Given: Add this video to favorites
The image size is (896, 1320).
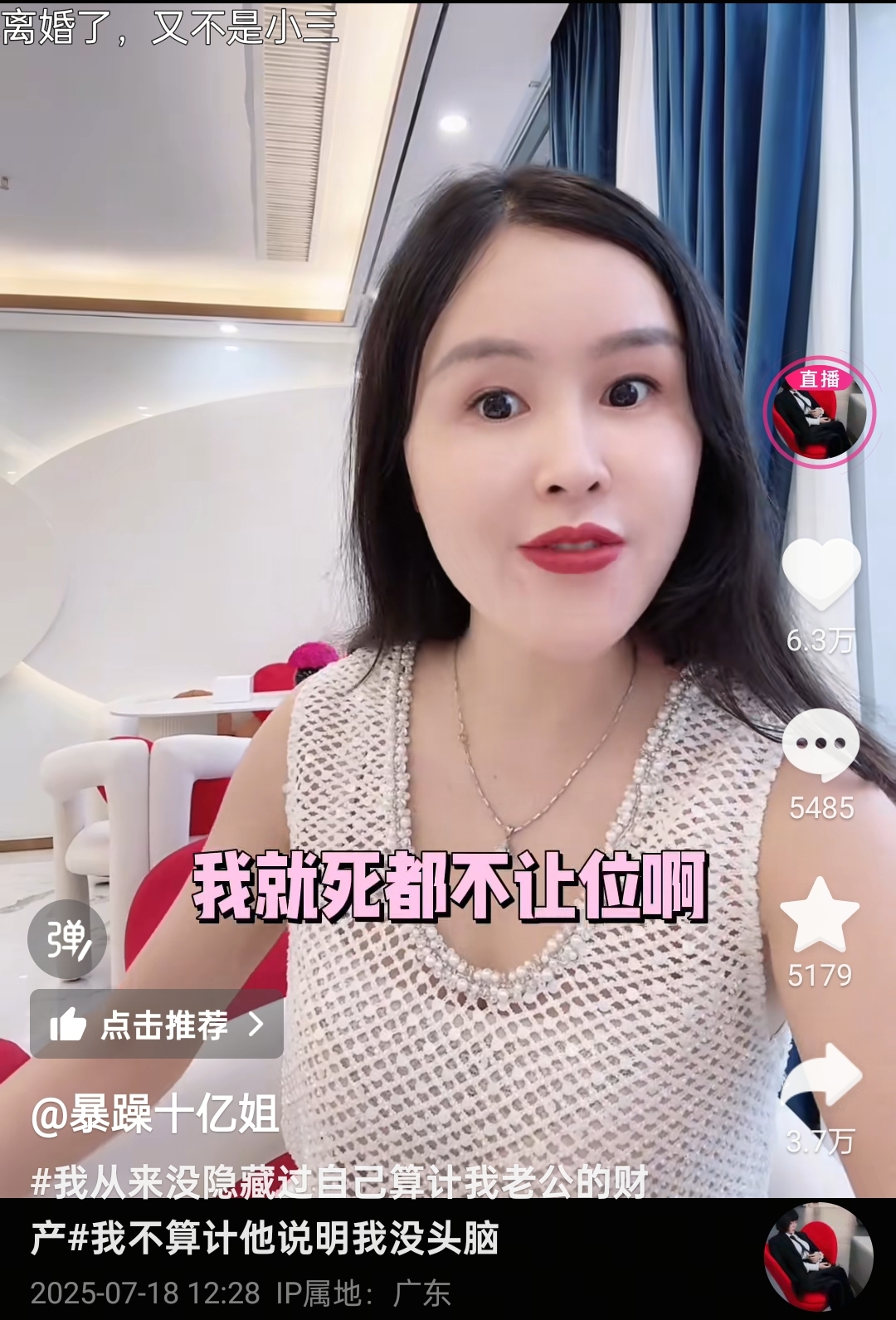Looking at the screenshot, I should 820,914.
